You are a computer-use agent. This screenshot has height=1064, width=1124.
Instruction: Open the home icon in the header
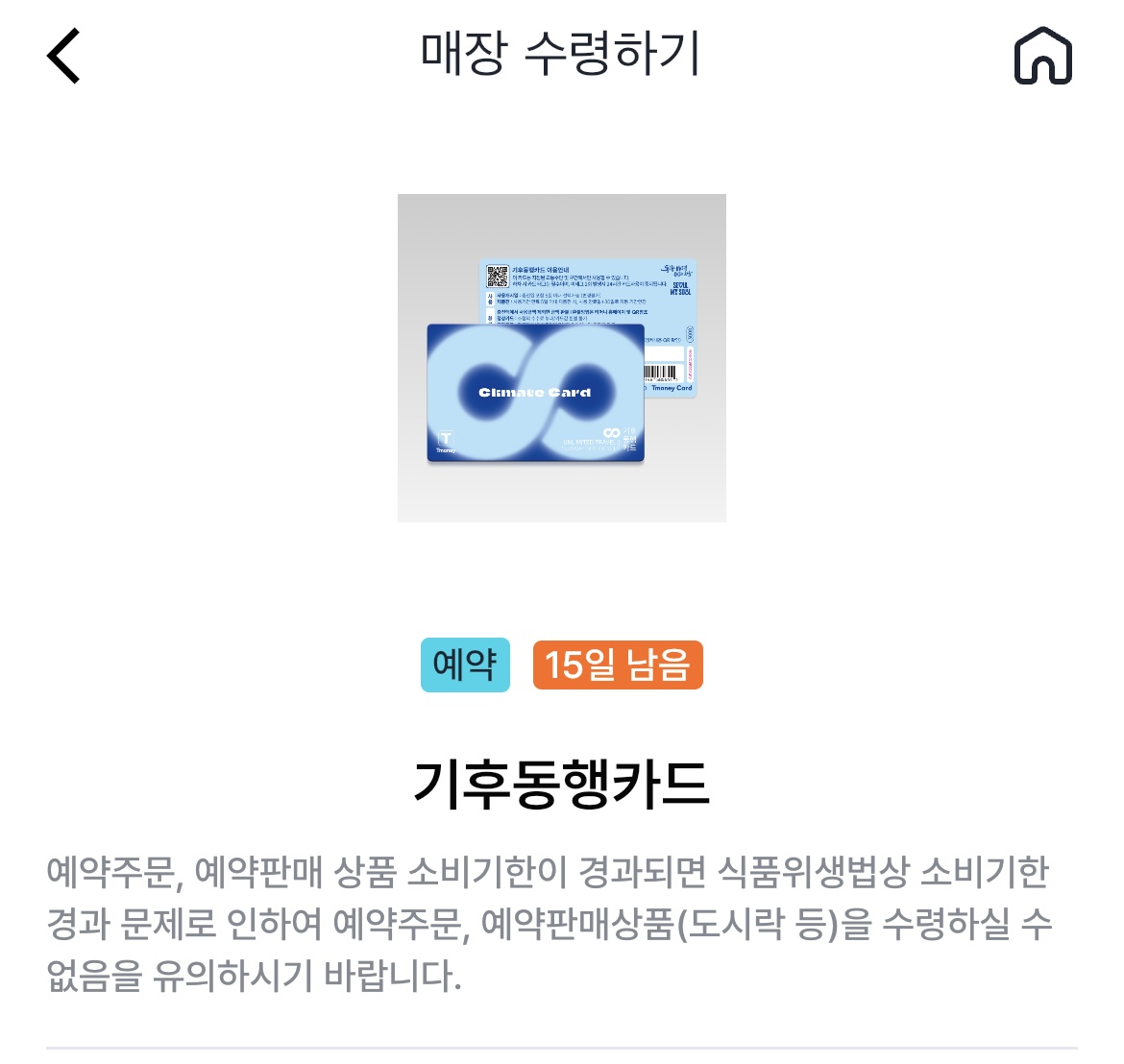(x=1043, y=55)
